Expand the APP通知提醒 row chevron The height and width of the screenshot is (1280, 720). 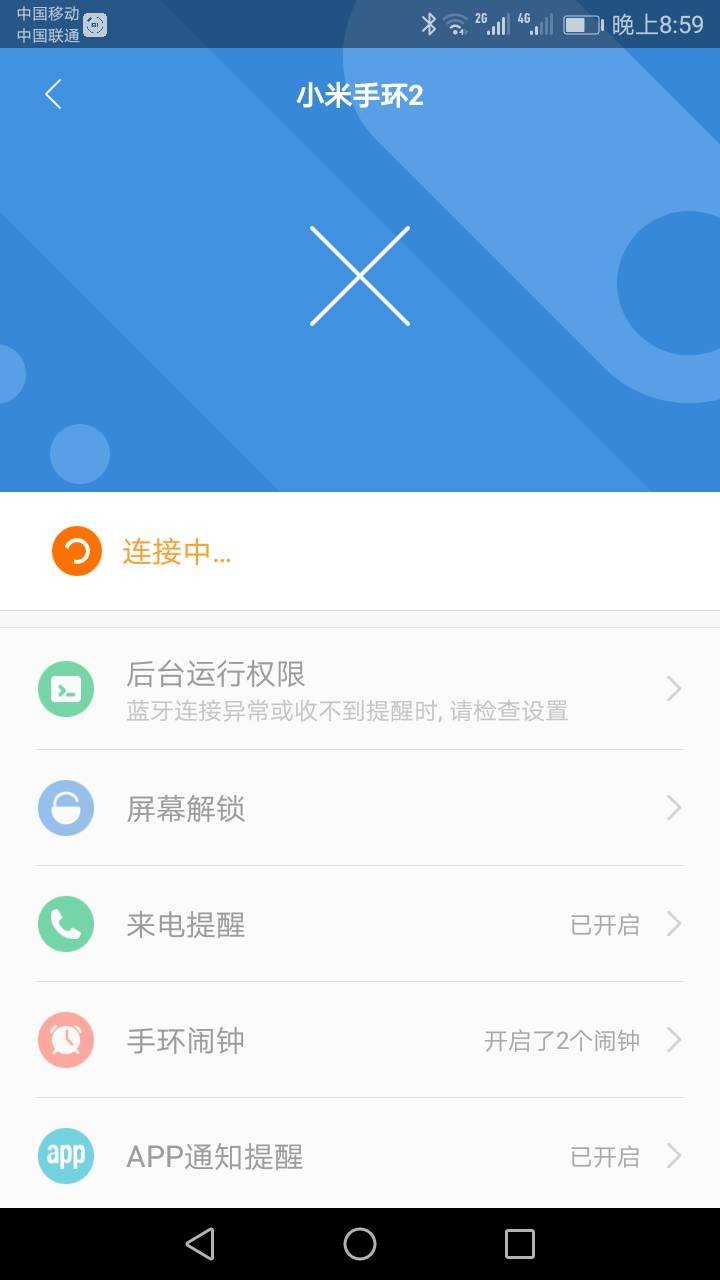point(672,1155)
